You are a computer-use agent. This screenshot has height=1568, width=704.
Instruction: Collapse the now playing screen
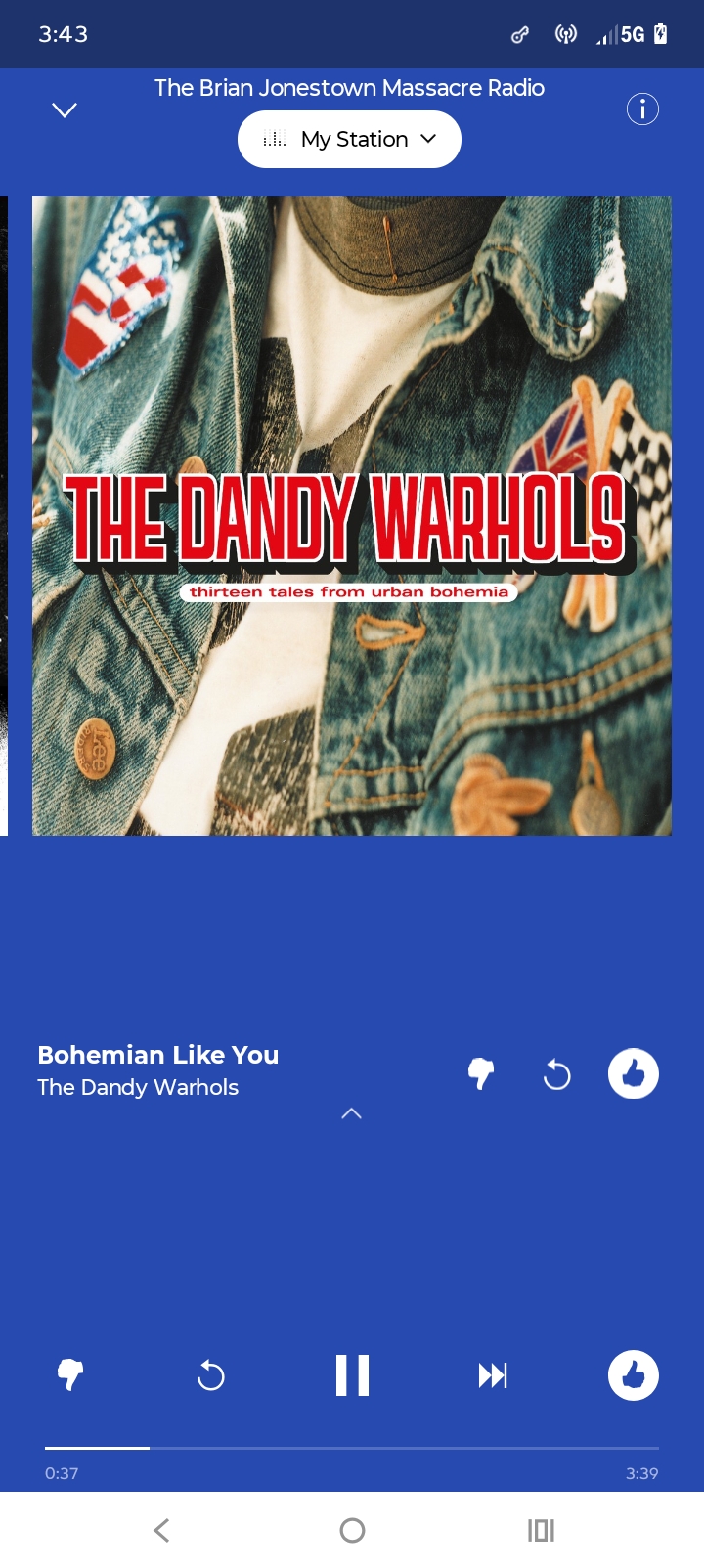65,109
